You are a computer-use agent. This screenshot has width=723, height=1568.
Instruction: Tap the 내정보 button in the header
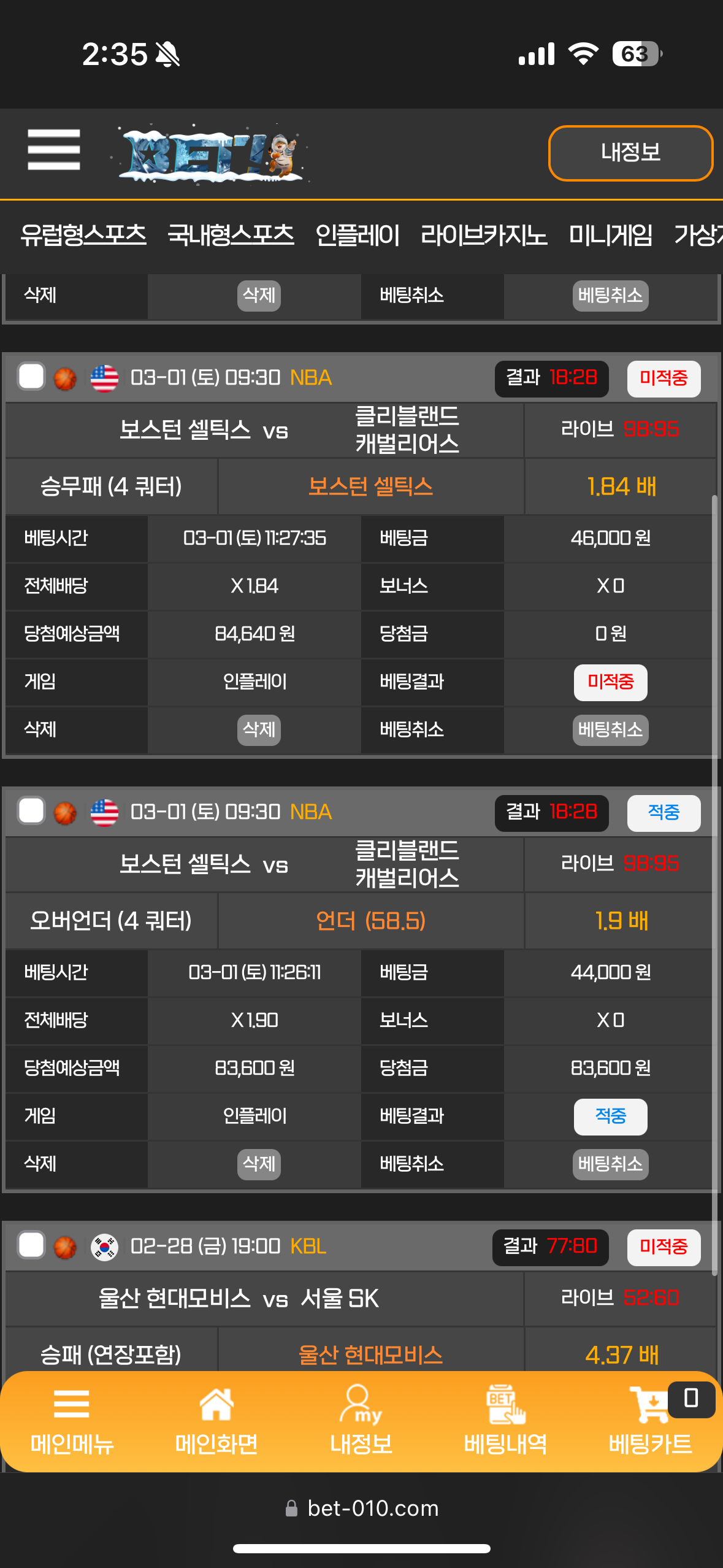(x=630, y=153)
